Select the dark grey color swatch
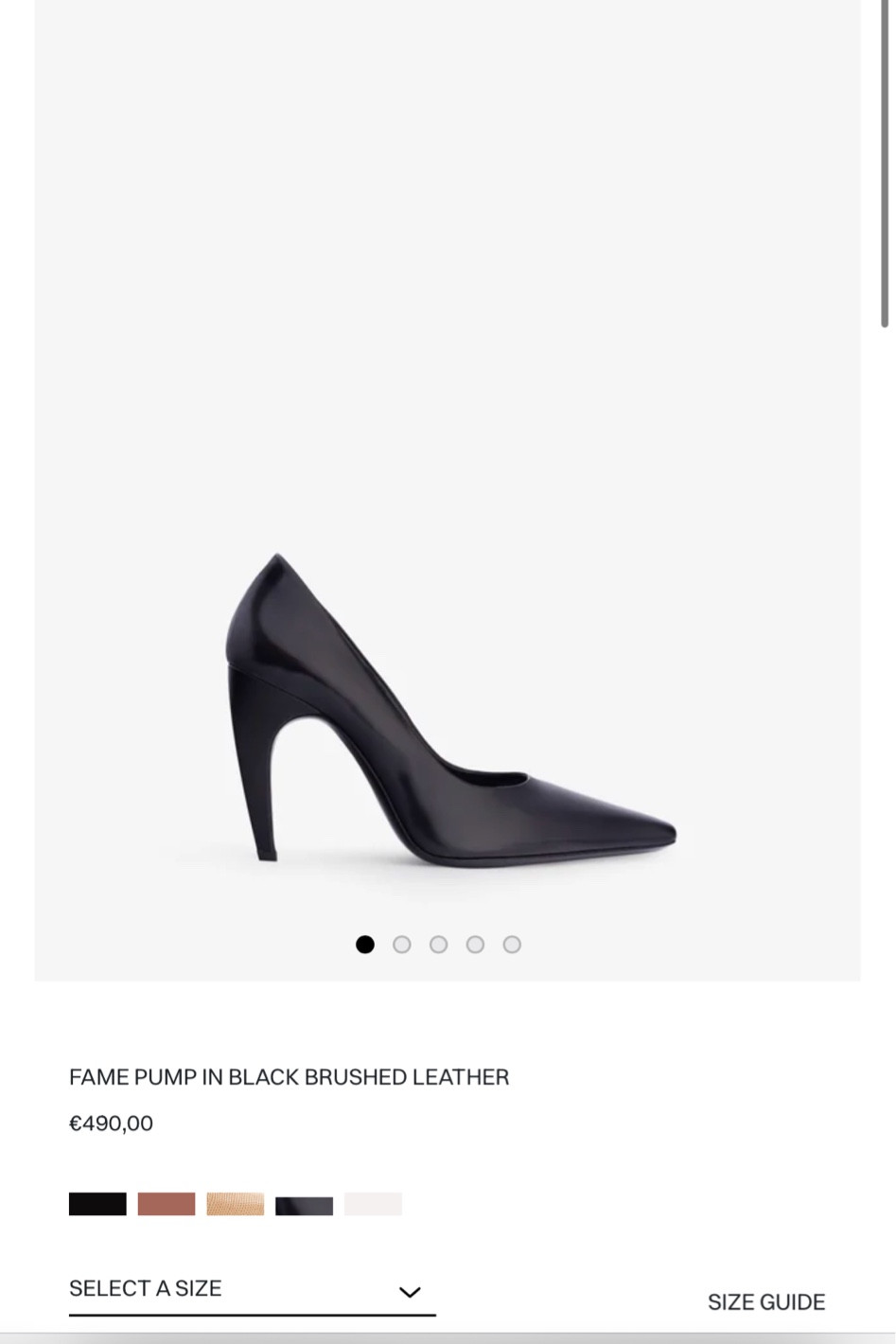 304,1206
